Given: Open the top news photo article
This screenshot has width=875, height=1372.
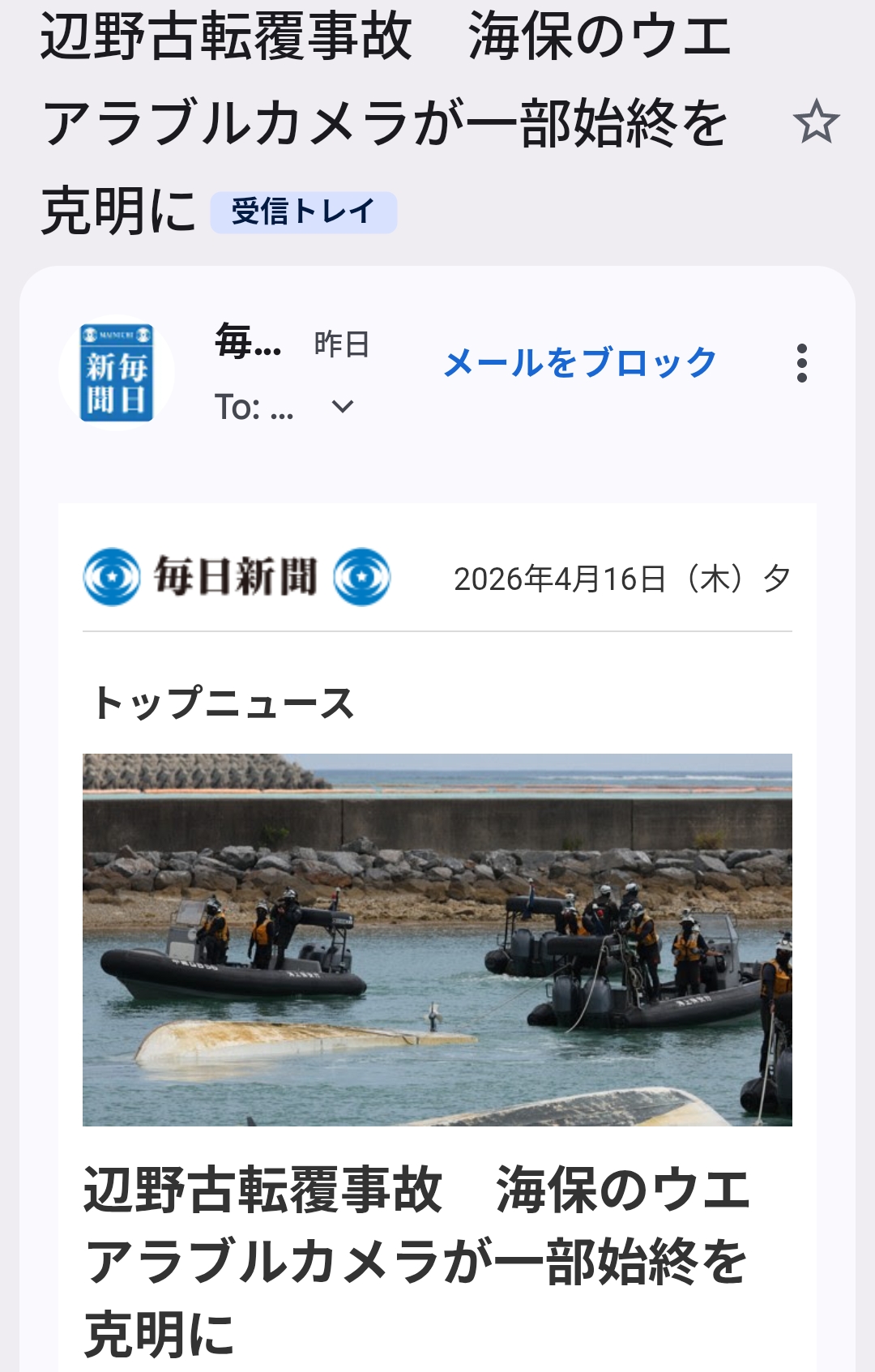Looking at the screenshot, I should click(x=437, y=939).
